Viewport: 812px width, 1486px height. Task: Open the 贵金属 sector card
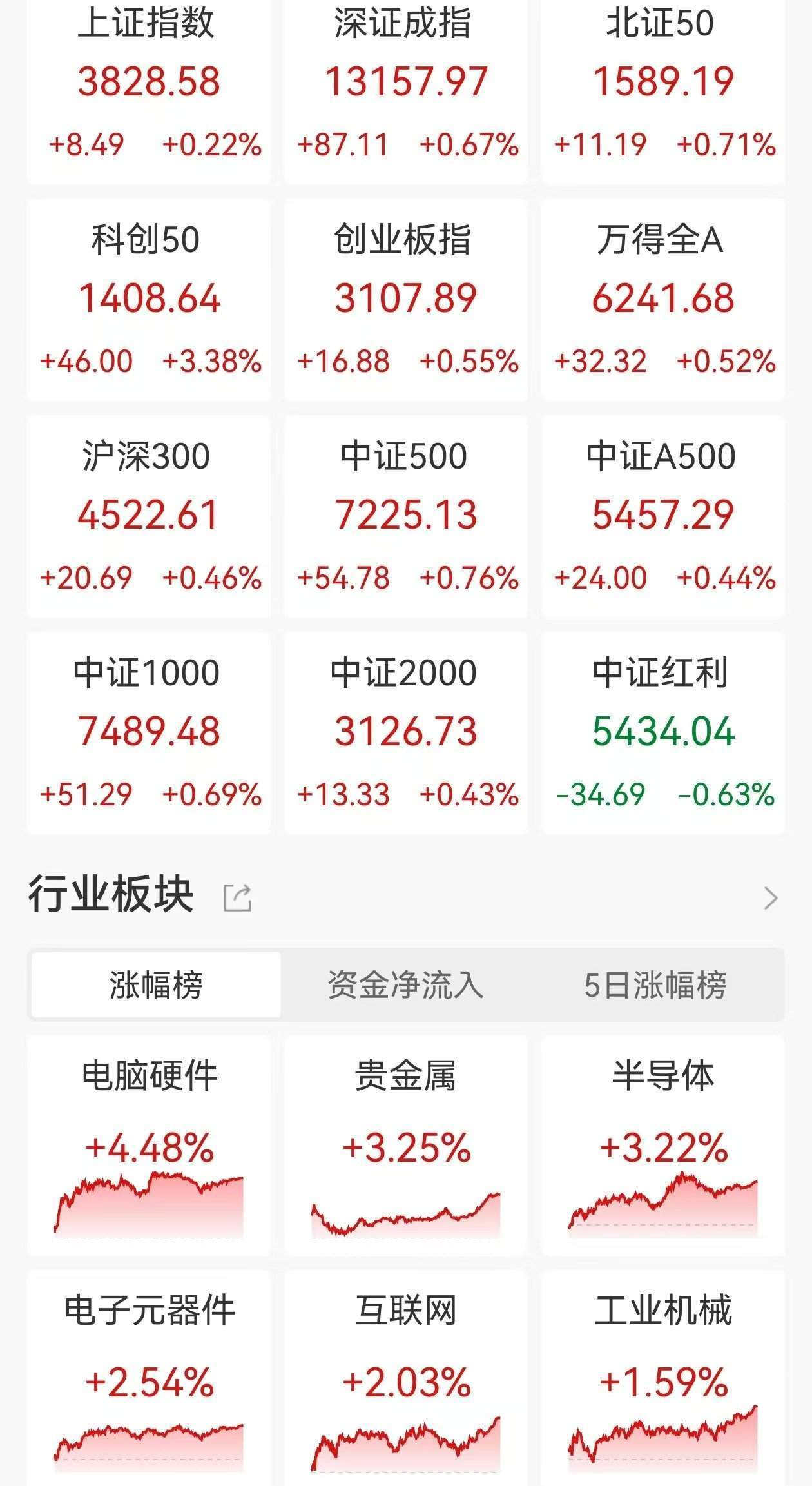(x=406, y=1146)
